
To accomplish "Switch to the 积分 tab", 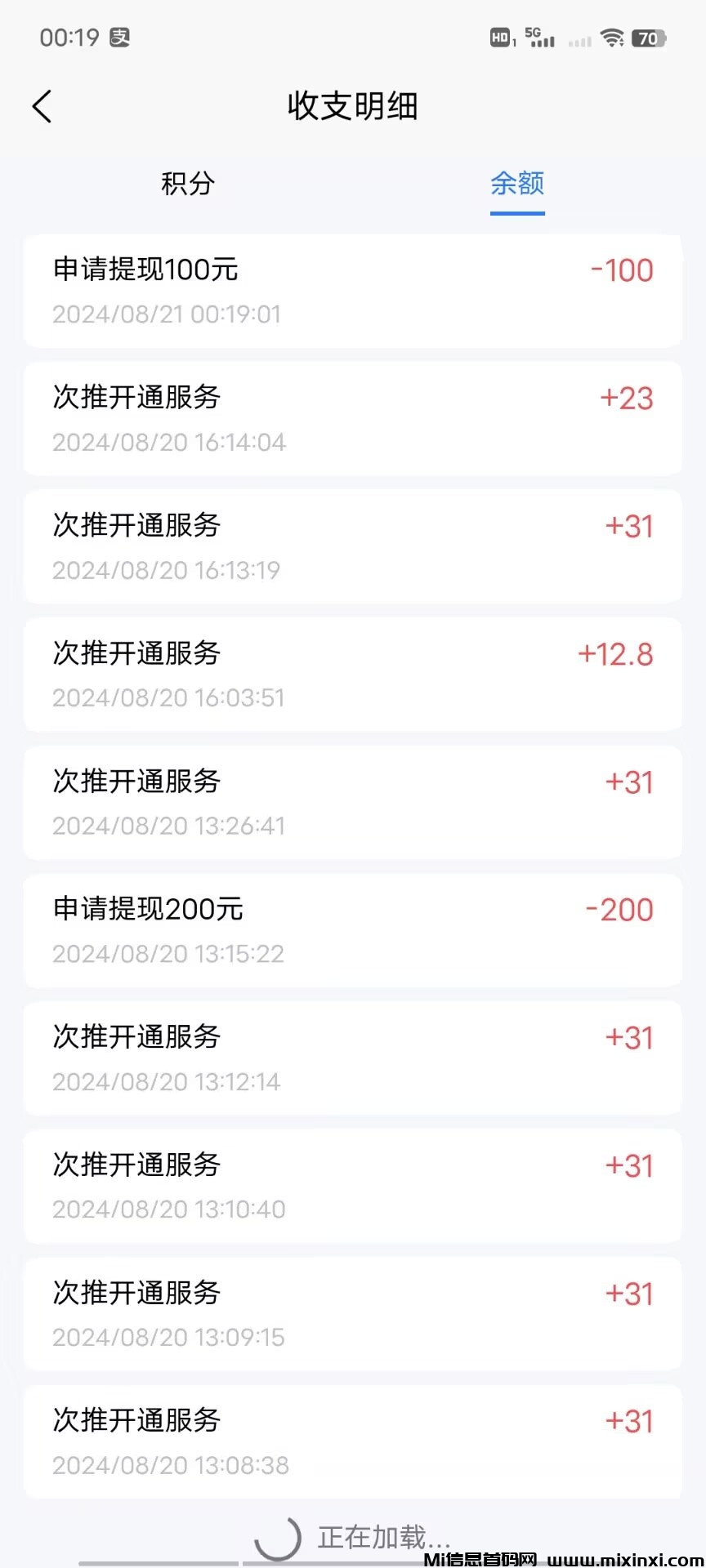I will pyautogui.click(x=188, y=183).
